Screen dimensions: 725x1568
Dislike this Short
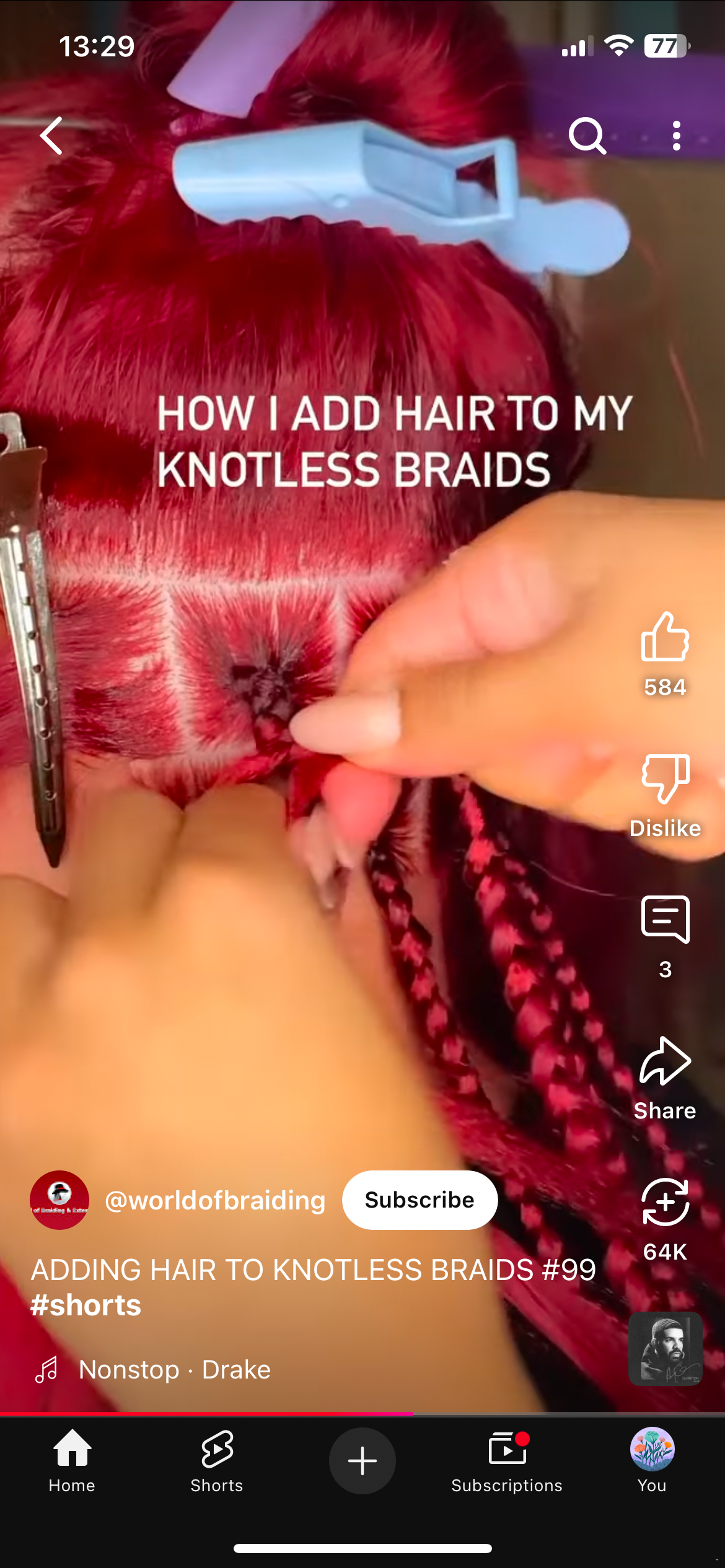click(x=665, y=779)
